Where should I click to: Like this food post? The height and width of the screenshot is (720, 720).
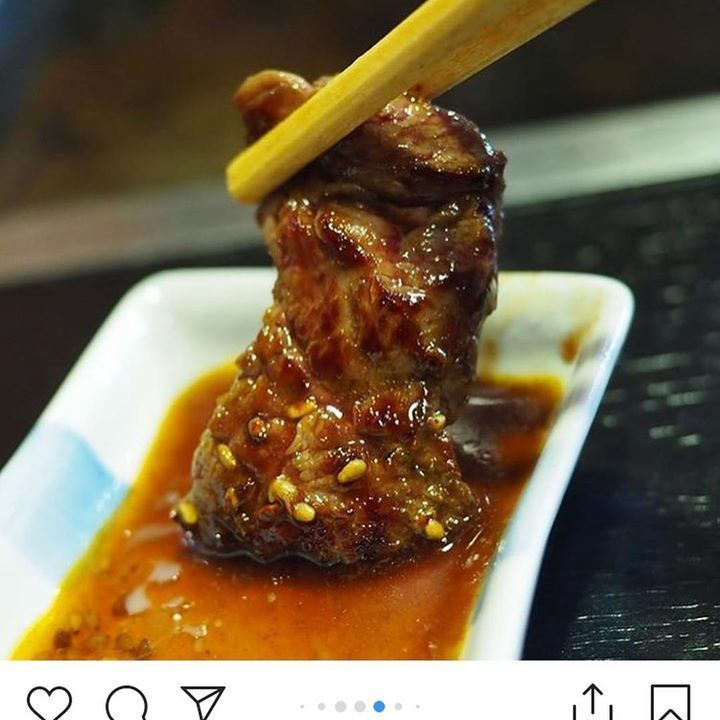pos(49,703)
